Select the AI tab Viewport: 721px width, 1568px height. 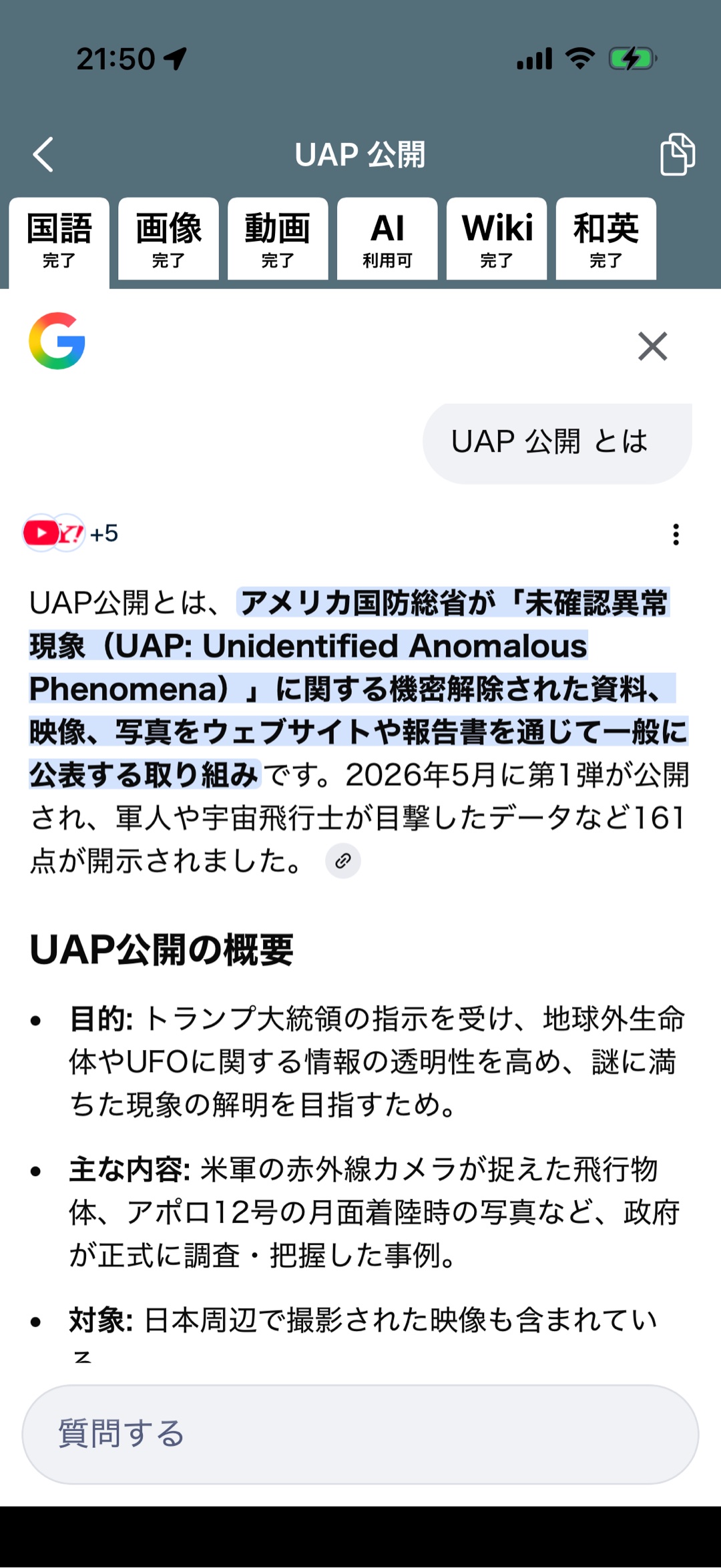387,238
